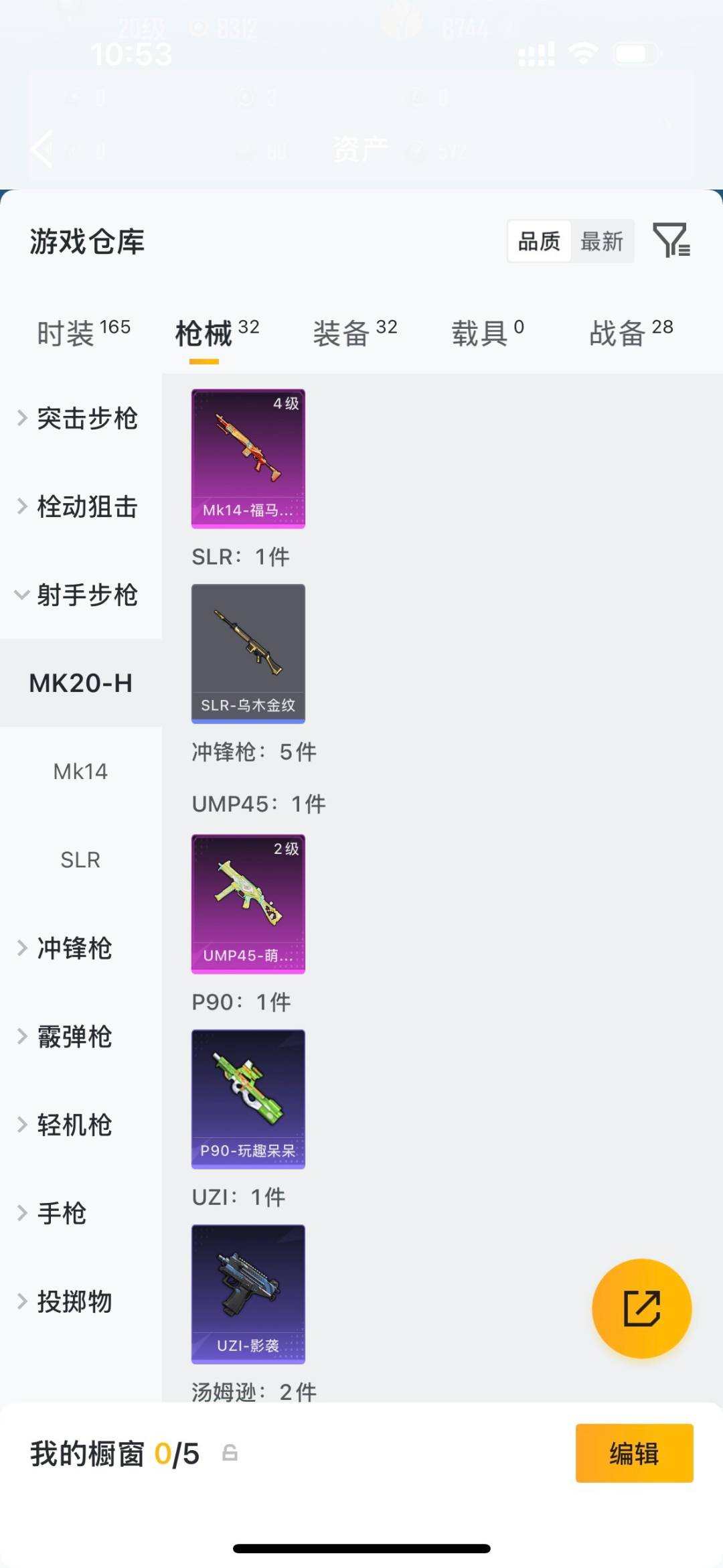Enable sorting by 品质
The image size is (723, 1568).
(540, 242)
